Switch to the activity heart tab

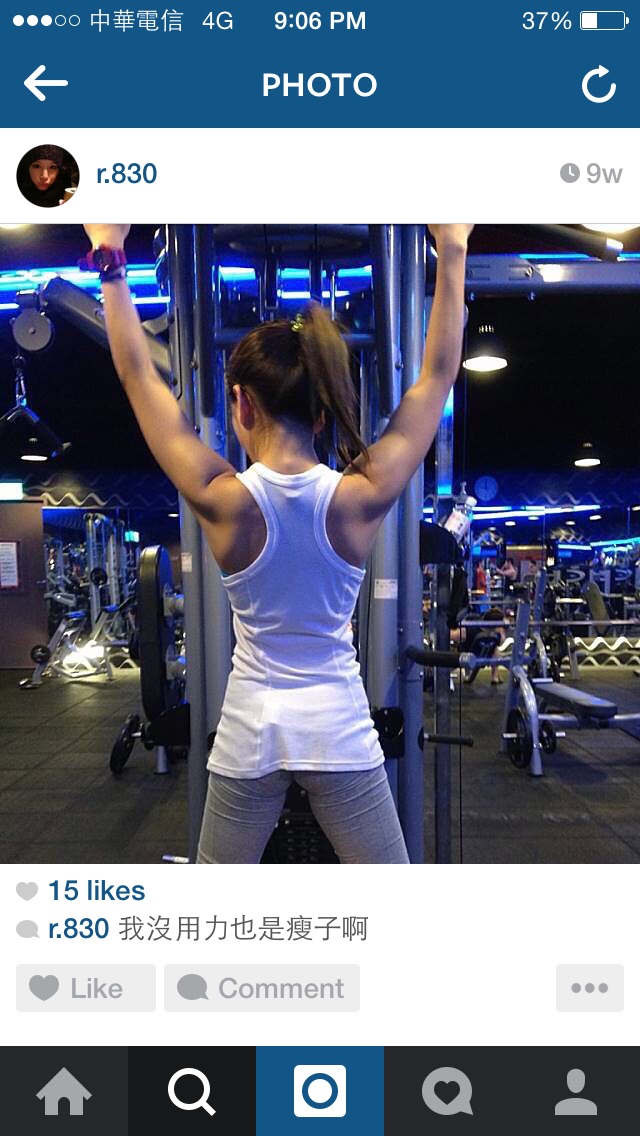click(447, 1091)
